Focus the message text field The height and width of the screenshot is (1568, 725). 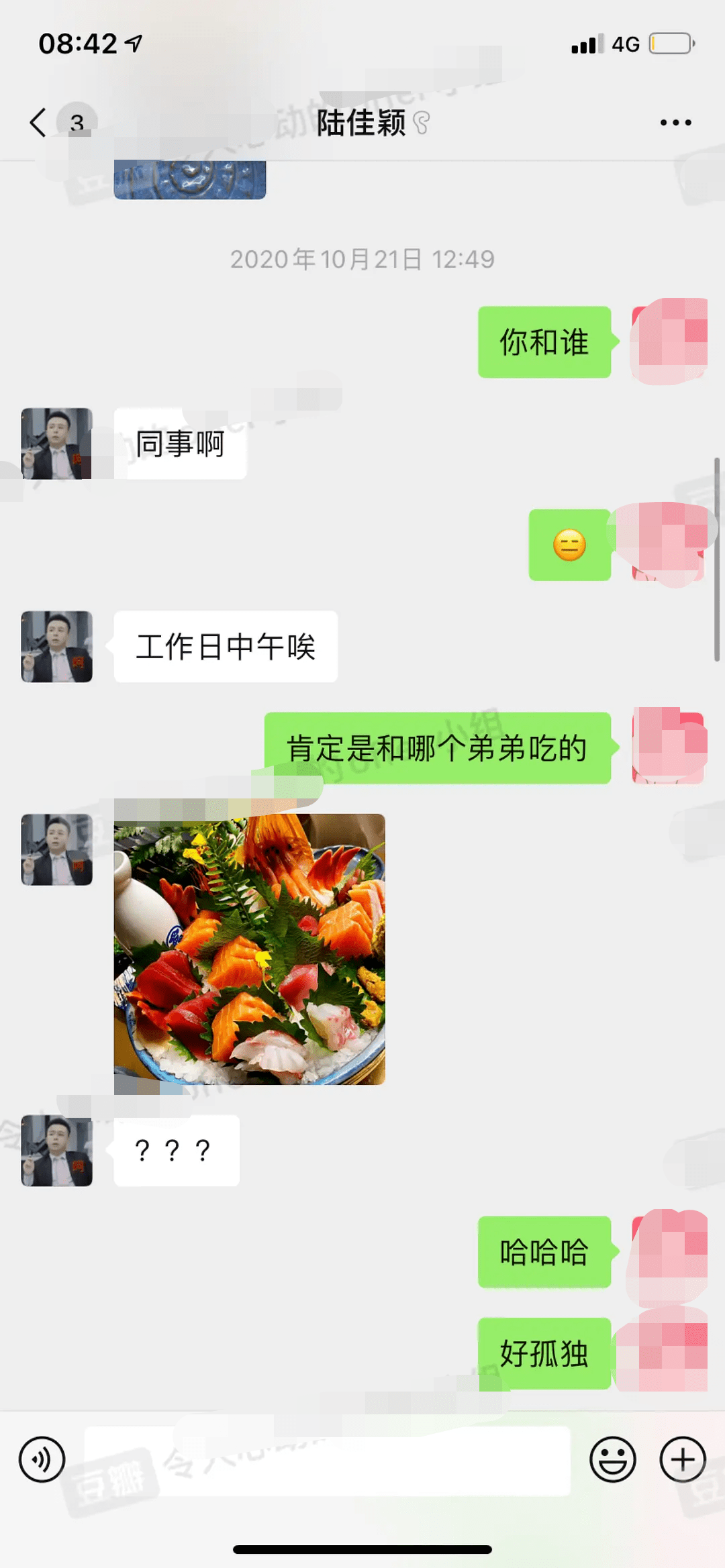pos(328,1461)
